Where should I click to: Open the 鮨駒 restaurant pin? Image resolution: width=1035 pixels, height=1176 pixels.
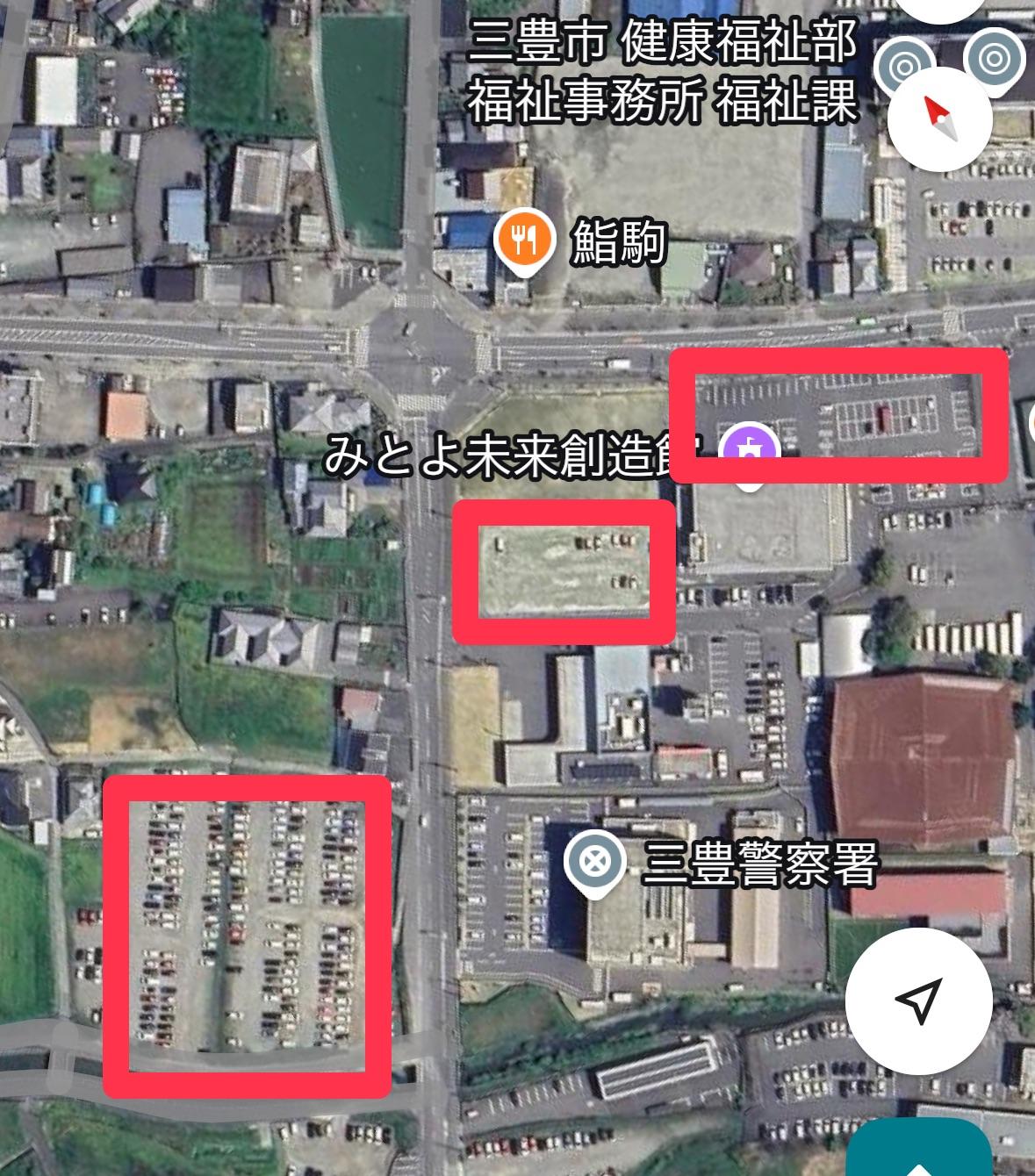pyautogui.click(x=524, y=240)
